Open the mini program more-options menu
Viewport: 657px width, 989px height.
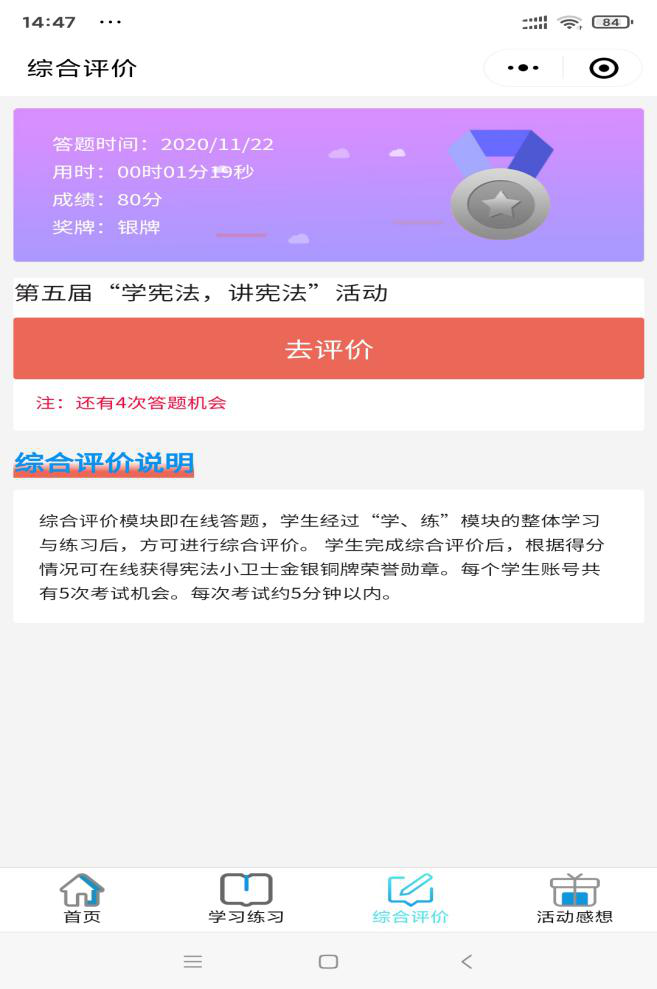[x=523, y=68]
